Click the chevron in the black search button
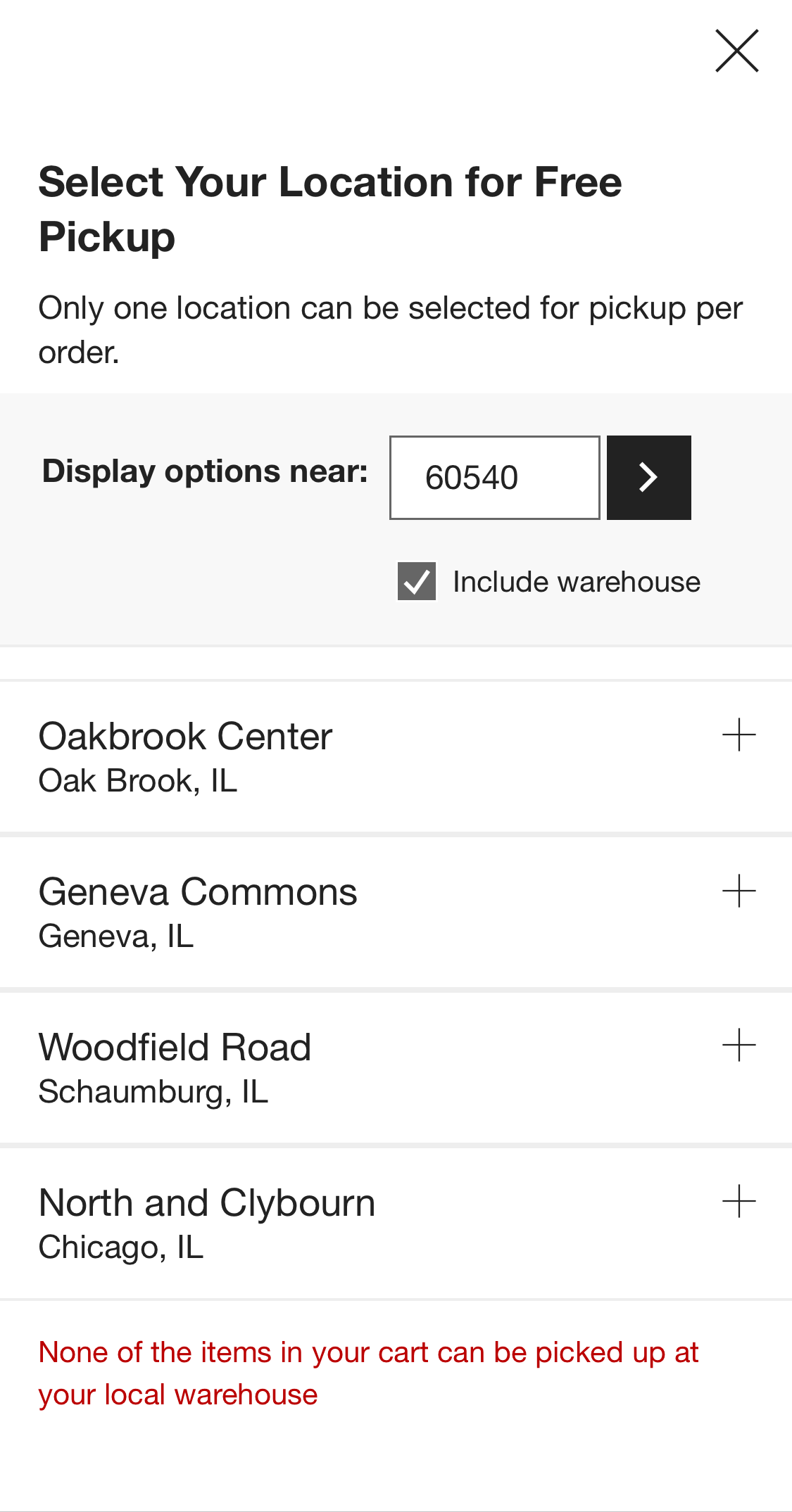792x1512 pixels. click(648, 477)
